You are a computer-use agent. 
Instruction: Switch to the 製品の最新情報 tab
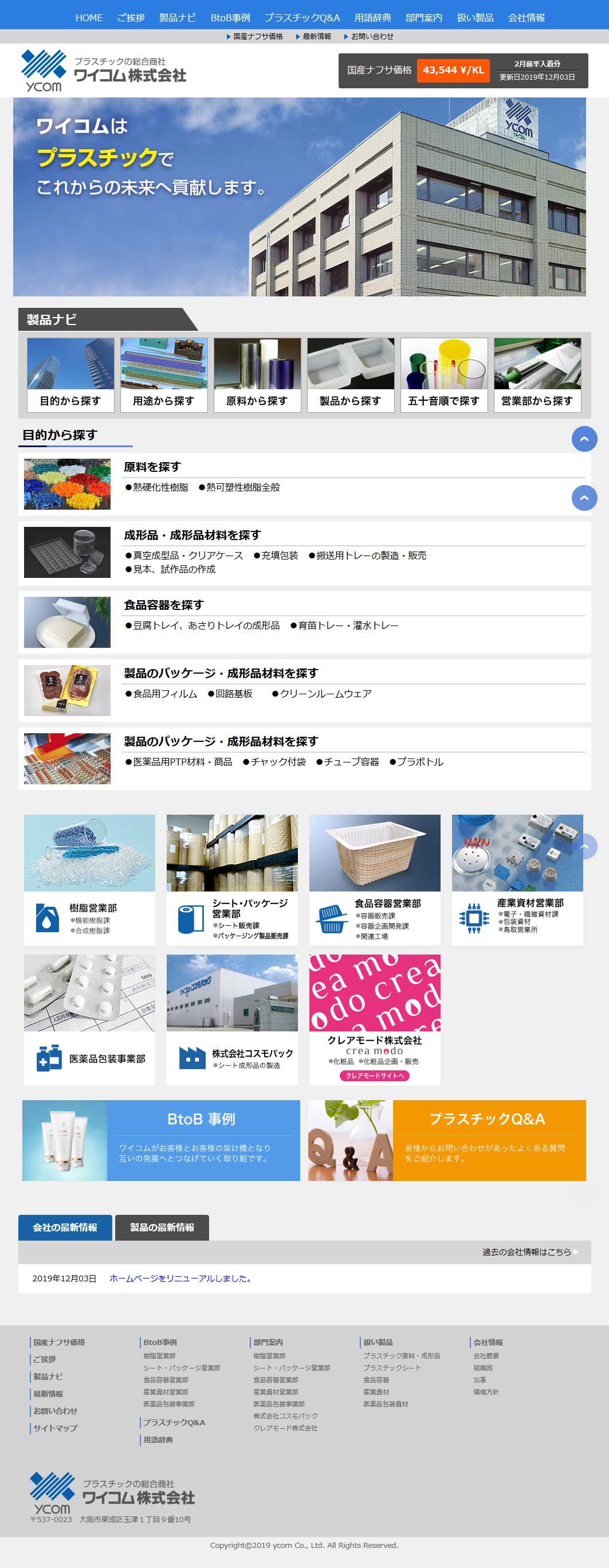pos(162,1227)
